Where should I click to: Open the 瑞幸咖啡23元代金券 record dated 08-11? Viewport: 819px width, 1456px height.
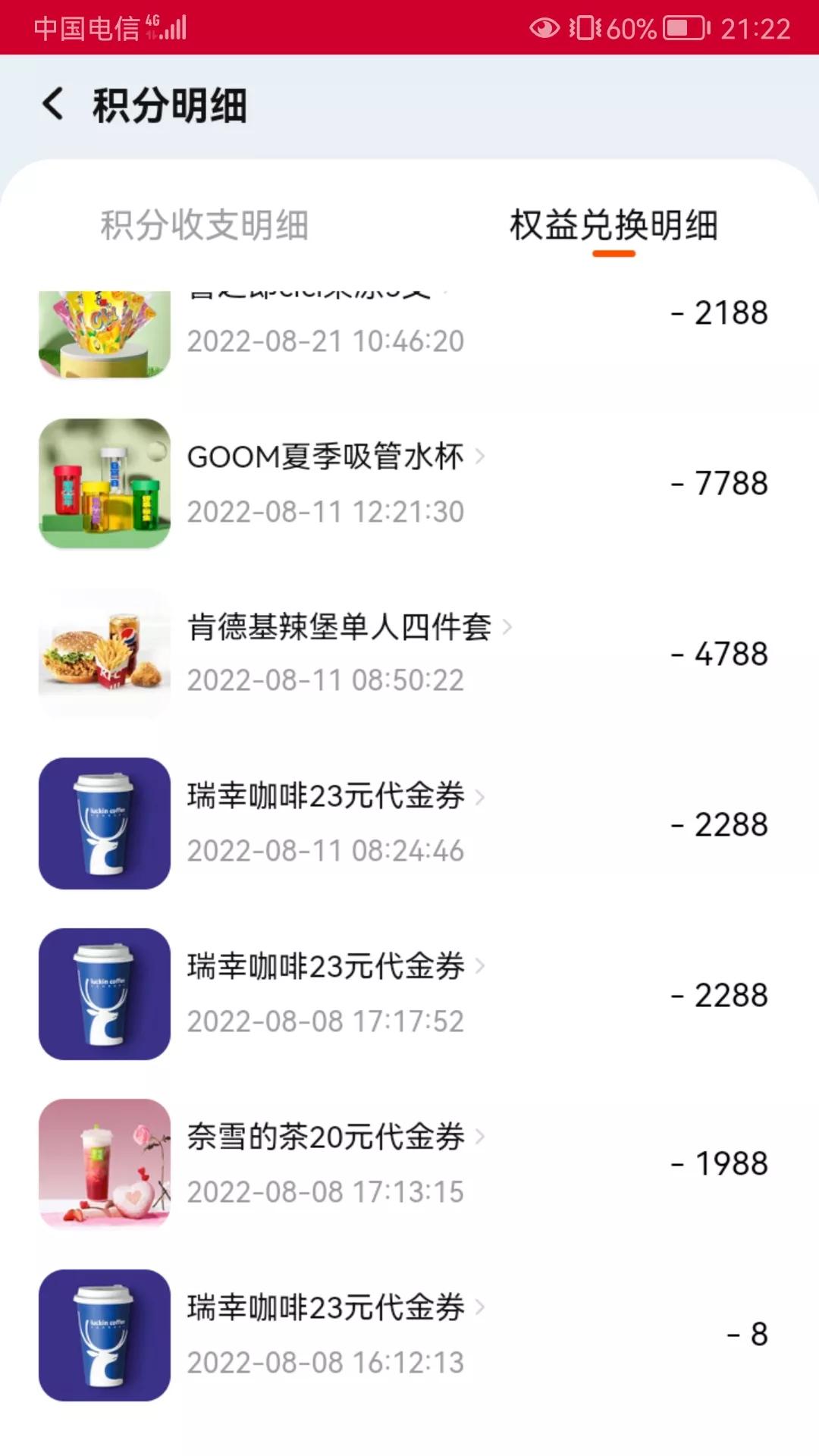[326, 797]
